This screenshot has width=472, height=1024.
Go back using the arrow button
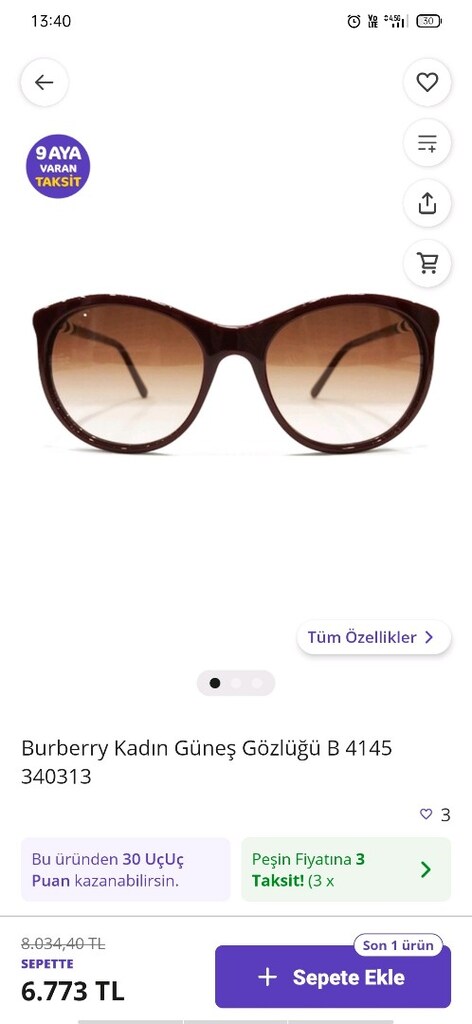[x=44, y=82]
